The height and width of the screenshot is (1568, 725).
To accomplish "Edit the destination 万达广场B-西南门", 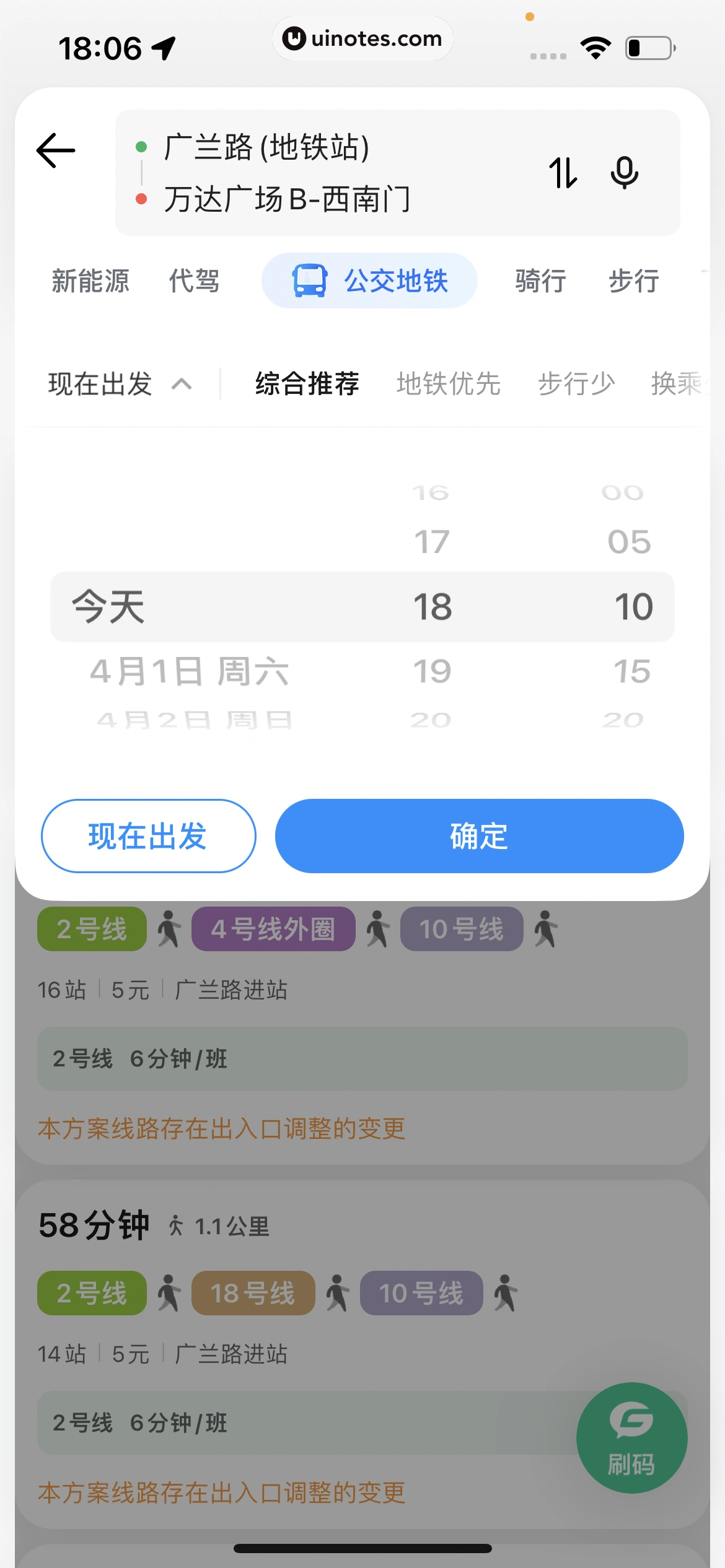I will pos(287,199).
